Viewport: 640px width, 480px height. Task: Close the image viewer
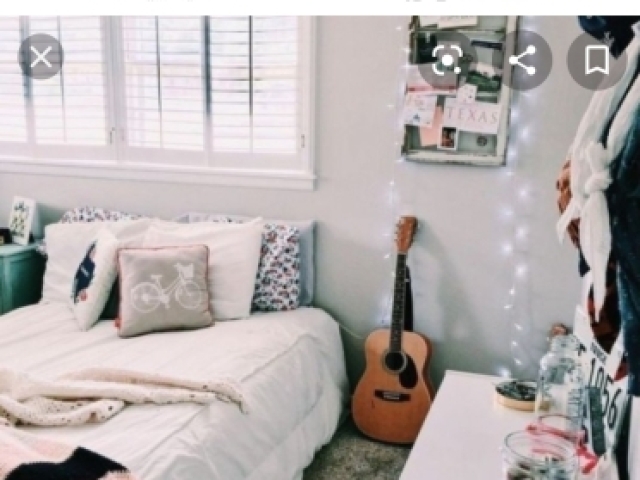click(41, 57)
